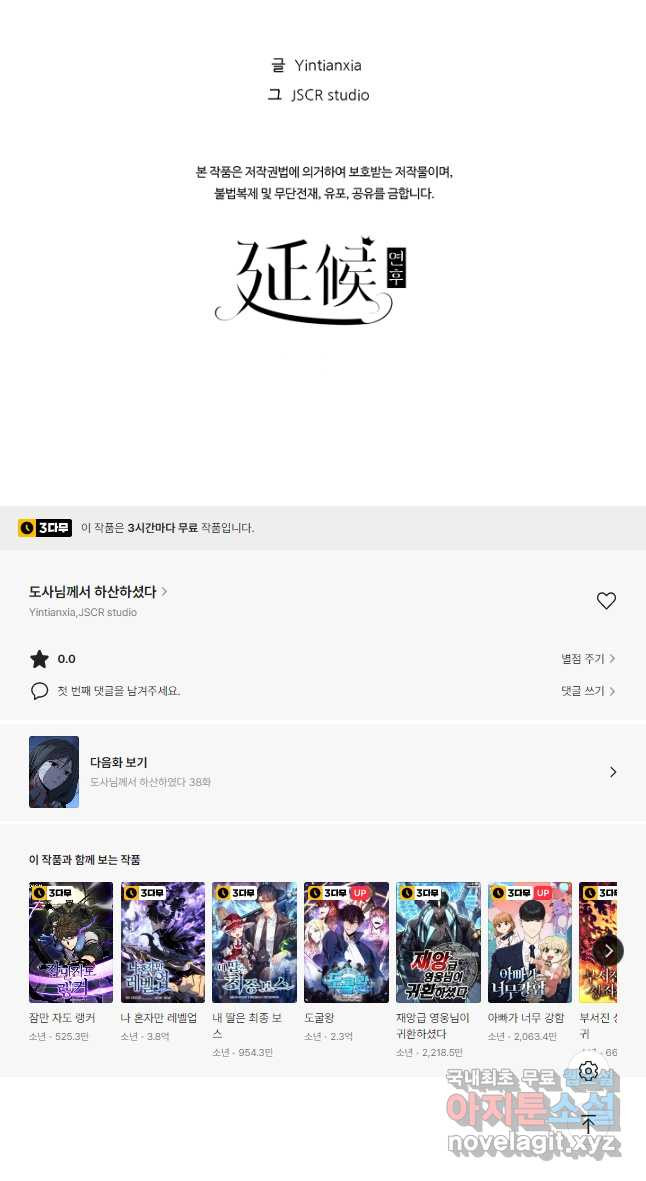Open the 도굴왕 webtoon card
Viewport: 646px width, 1181px height.
[x=346, y=942]
